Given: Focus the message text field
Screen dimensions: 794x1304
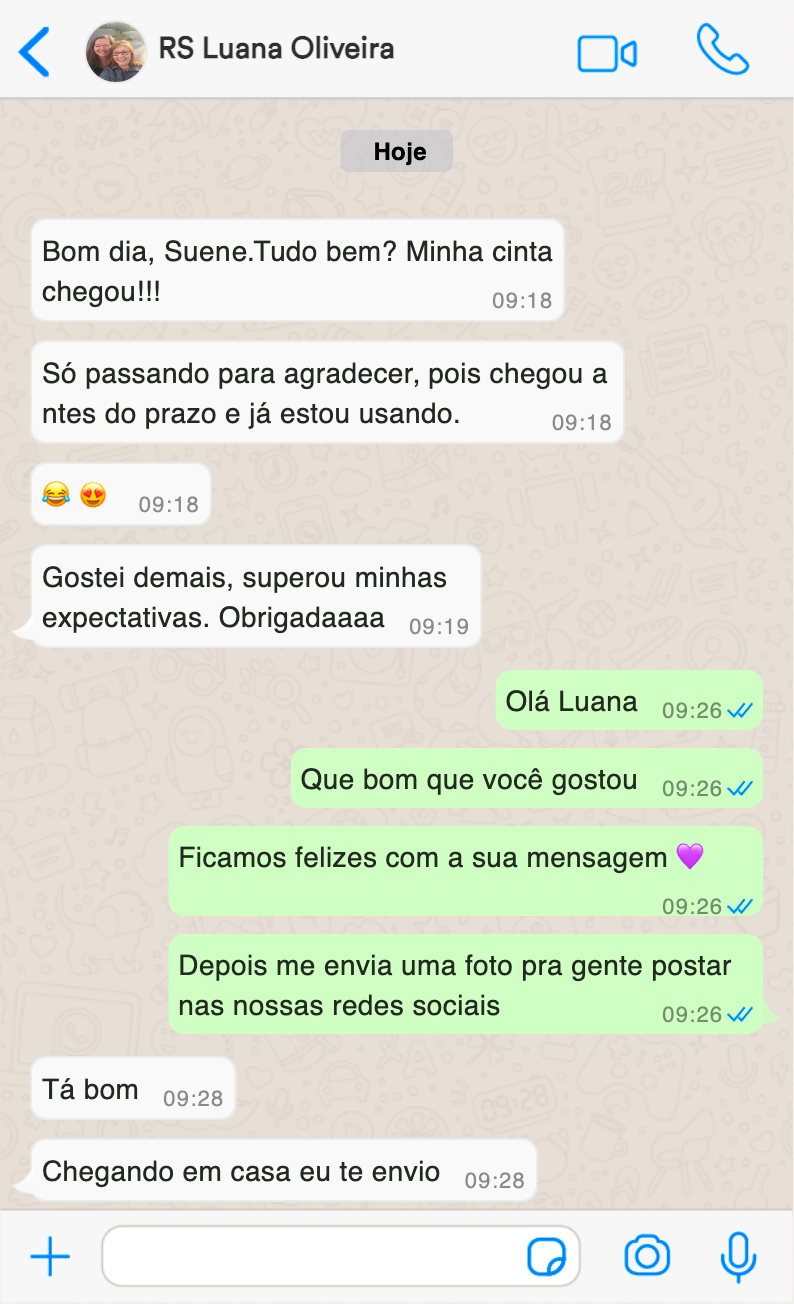Looking at the screenshot, I should point(310,1256).
